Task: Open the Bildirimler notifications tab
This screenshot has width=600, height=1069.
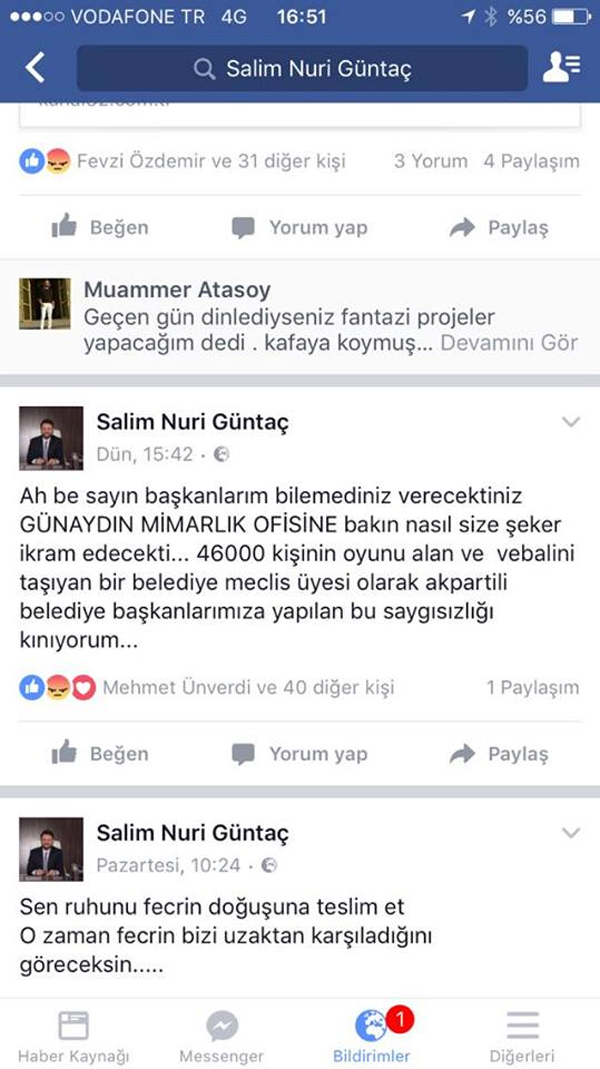Action: point(372,1036)
